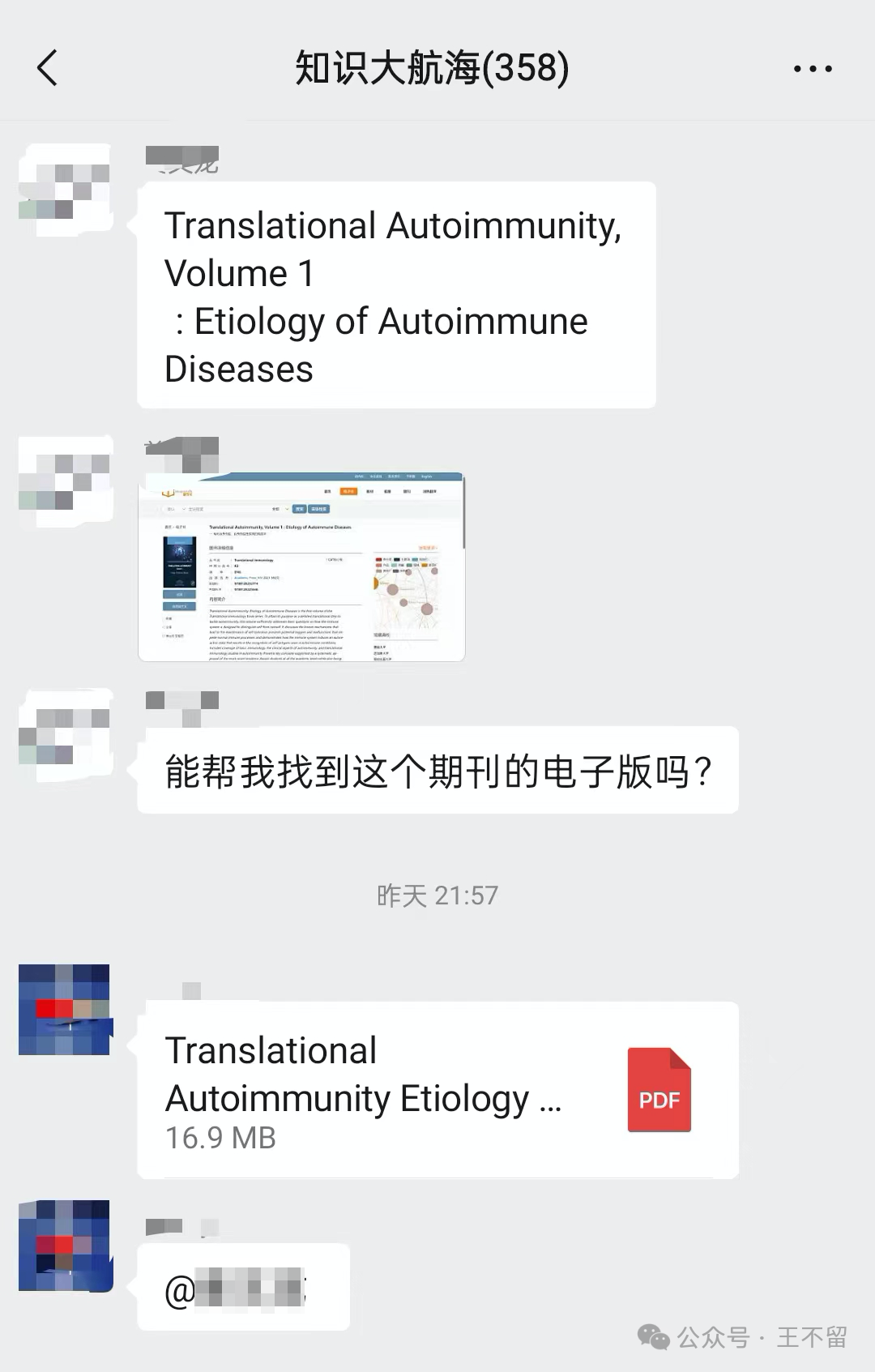
Task: Switch to English via the top-bar link
Action: click(x=427, y=477)
